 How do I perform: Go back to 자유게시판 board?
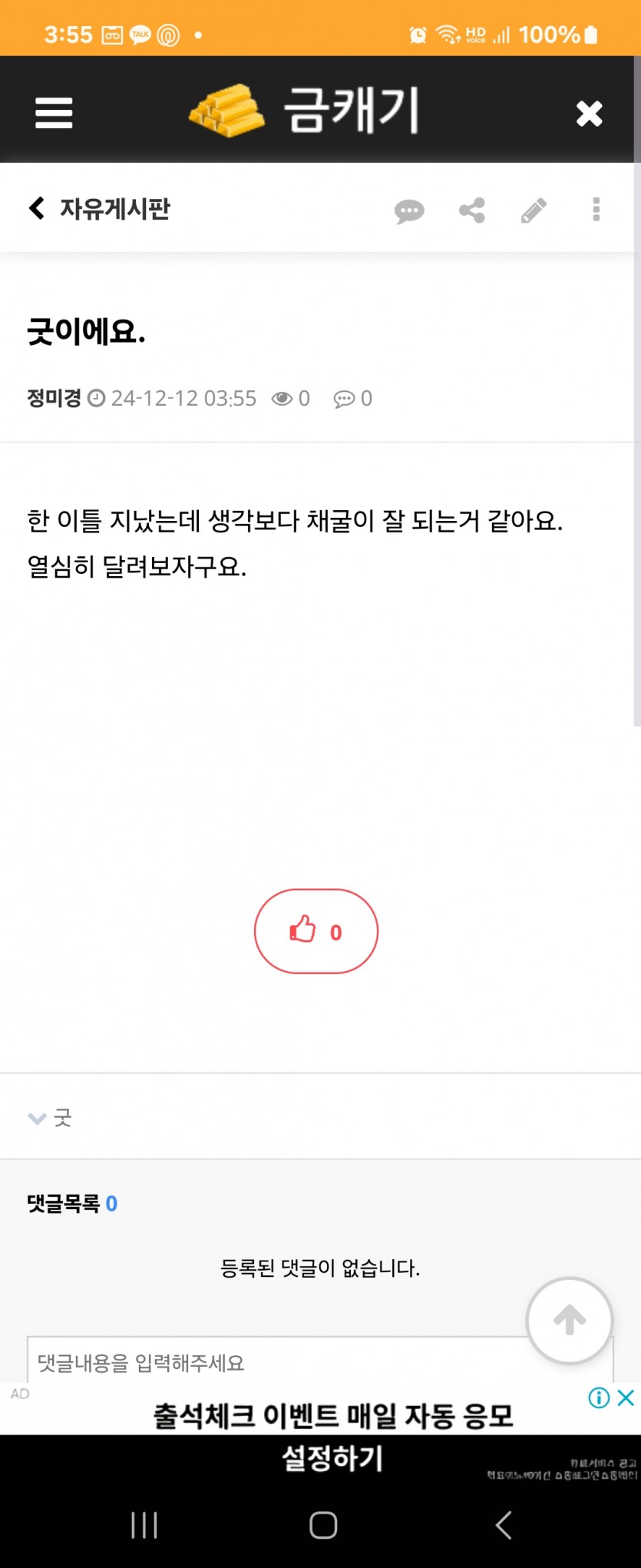(99, 208)
